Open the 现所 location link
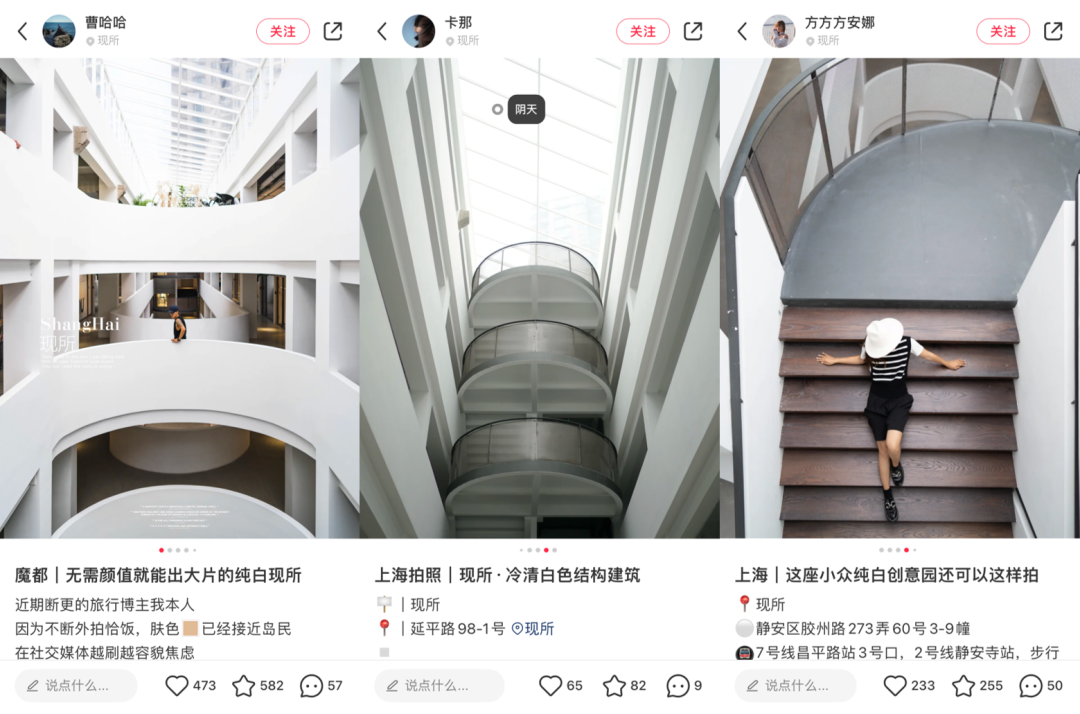Screen dimensions: 1080x714 click(533, 628)
